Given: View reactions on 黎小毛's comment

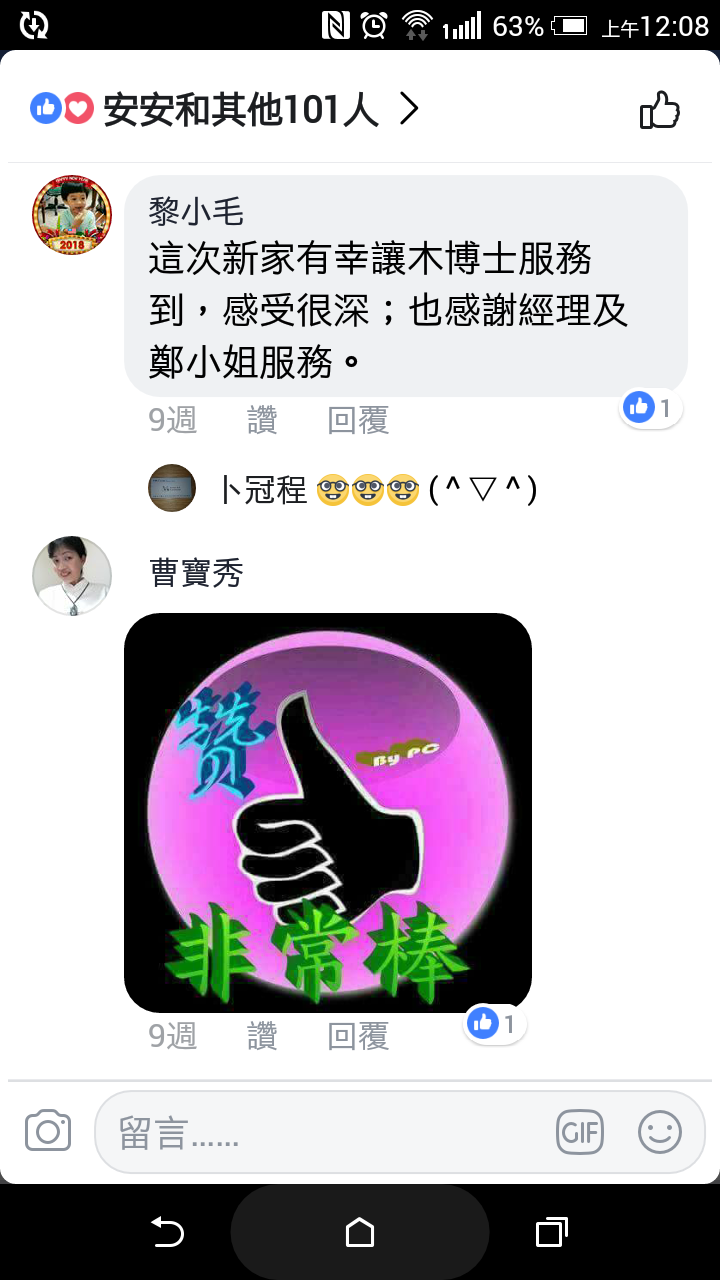Looking at the screenshot, I should coord(651,408).
